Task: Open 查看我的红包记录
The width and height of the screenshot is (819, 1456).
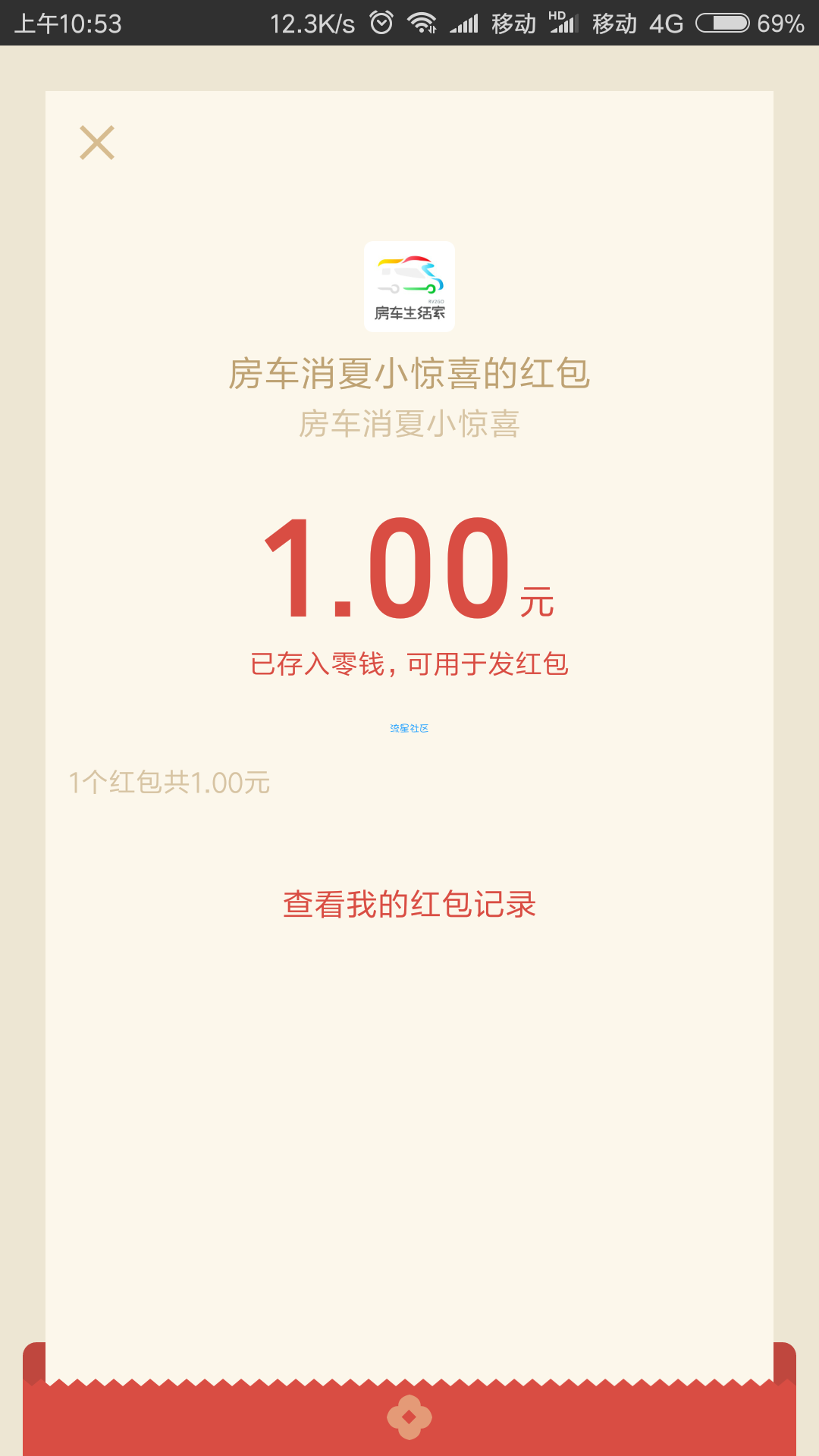Action: point(409,904)
